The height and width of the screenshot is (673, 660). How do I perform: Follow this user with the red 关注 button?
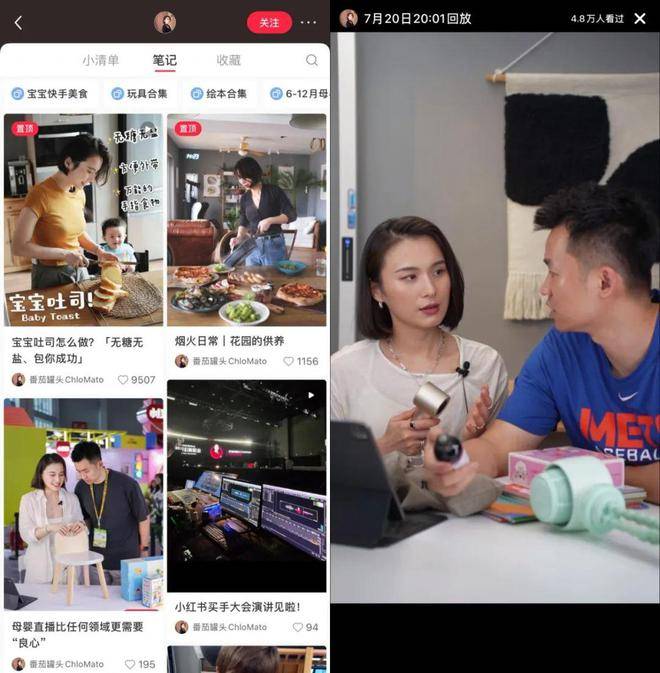point(269,22)
